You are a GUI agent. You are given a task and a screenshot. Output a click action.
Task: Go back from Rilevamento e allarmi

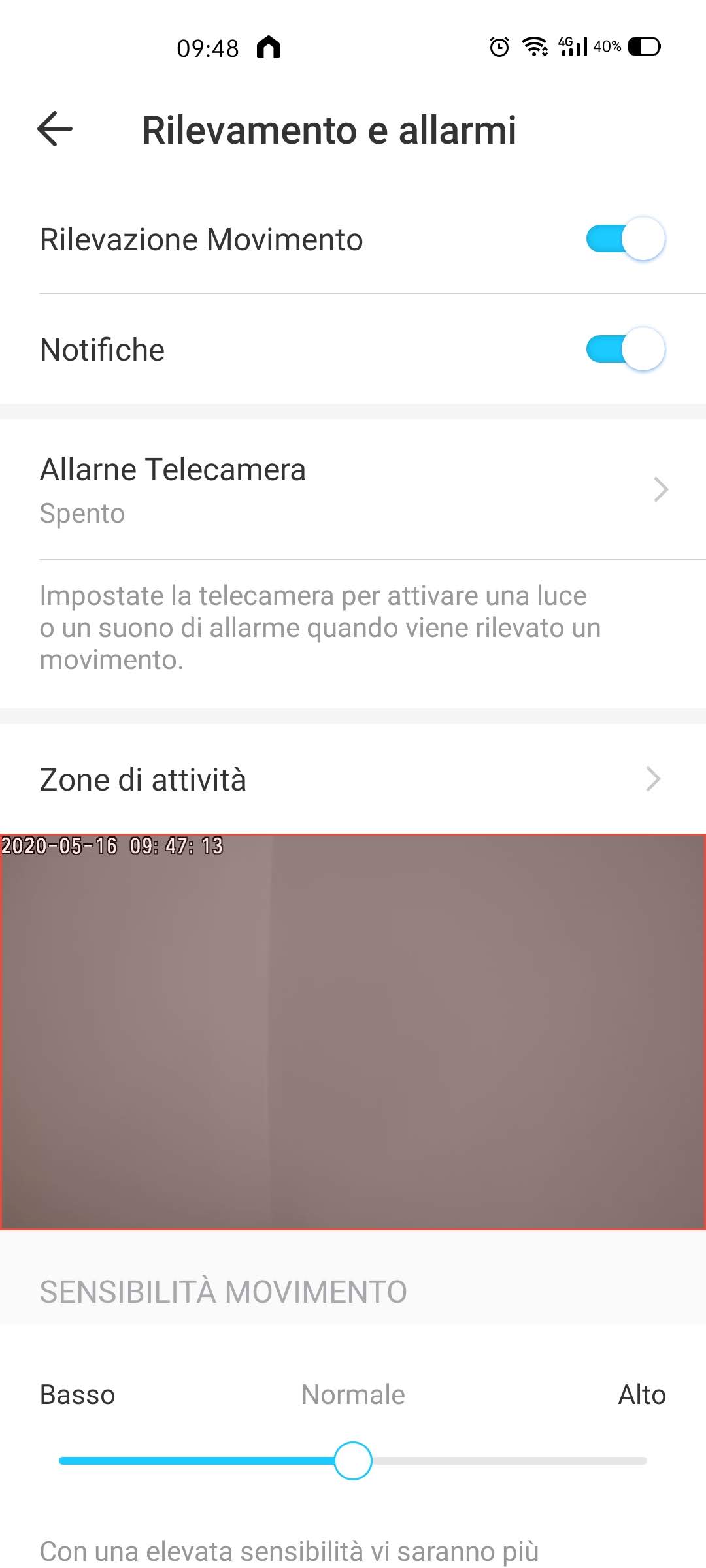point(55,129)
